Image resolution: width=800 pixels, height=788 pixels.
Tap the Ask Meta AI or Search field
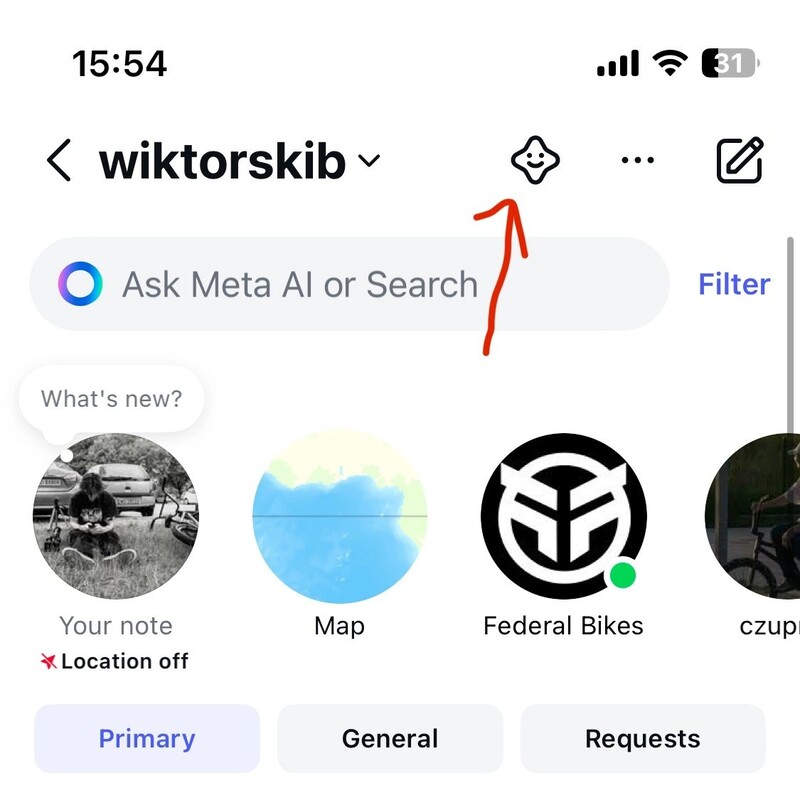click(x=350, y=285)
